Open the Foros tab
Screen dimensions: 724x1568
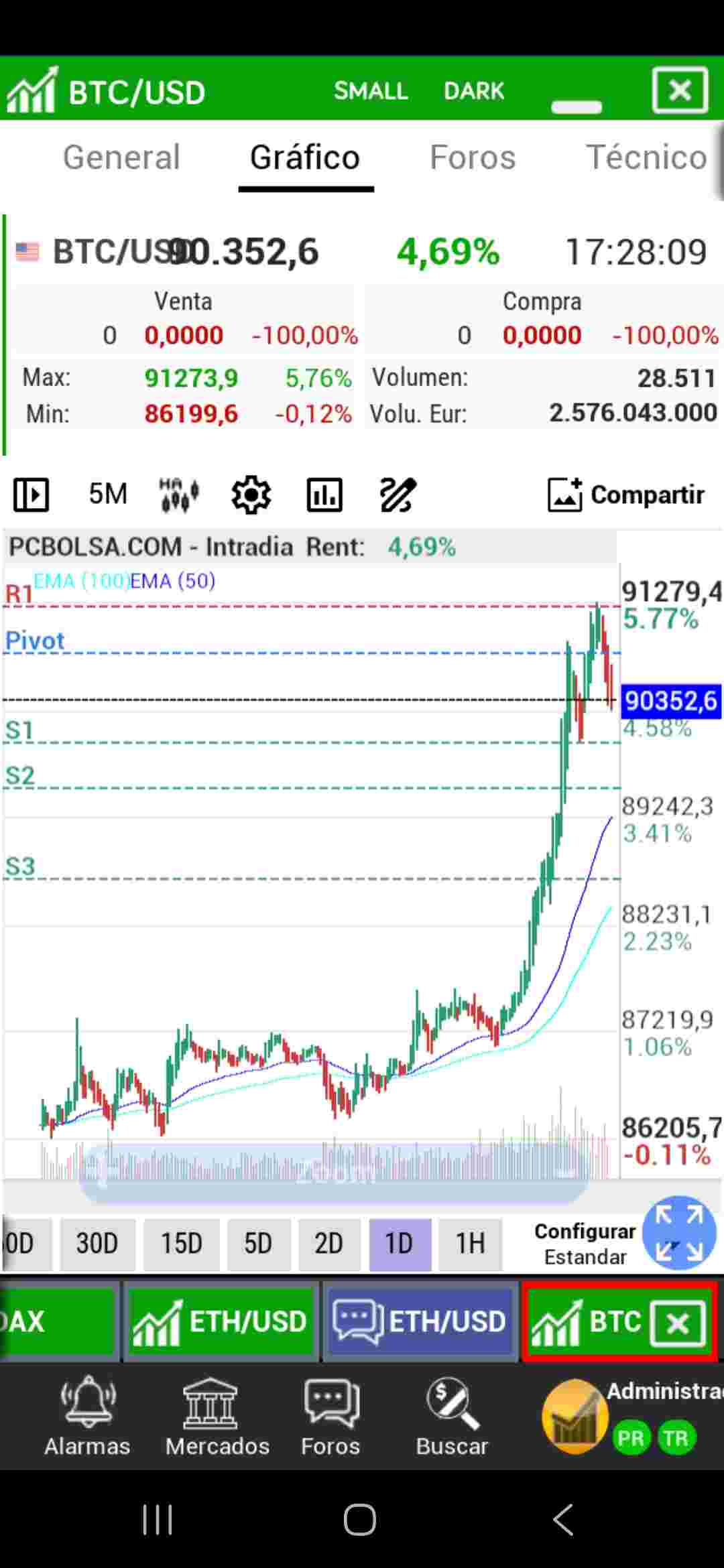pos(472,157)
